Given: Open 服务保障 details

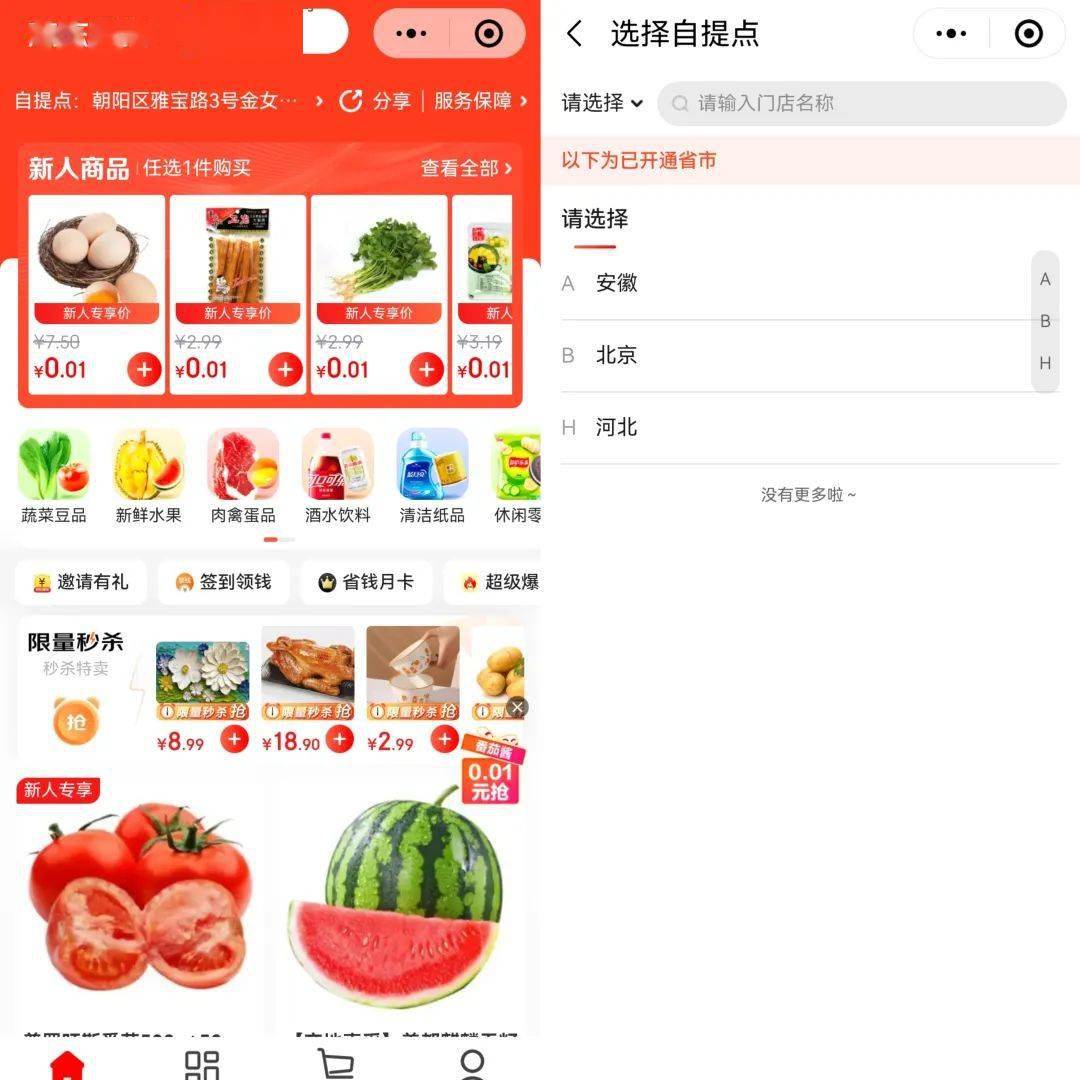Looking at the screenshot, I should (480, 101).
